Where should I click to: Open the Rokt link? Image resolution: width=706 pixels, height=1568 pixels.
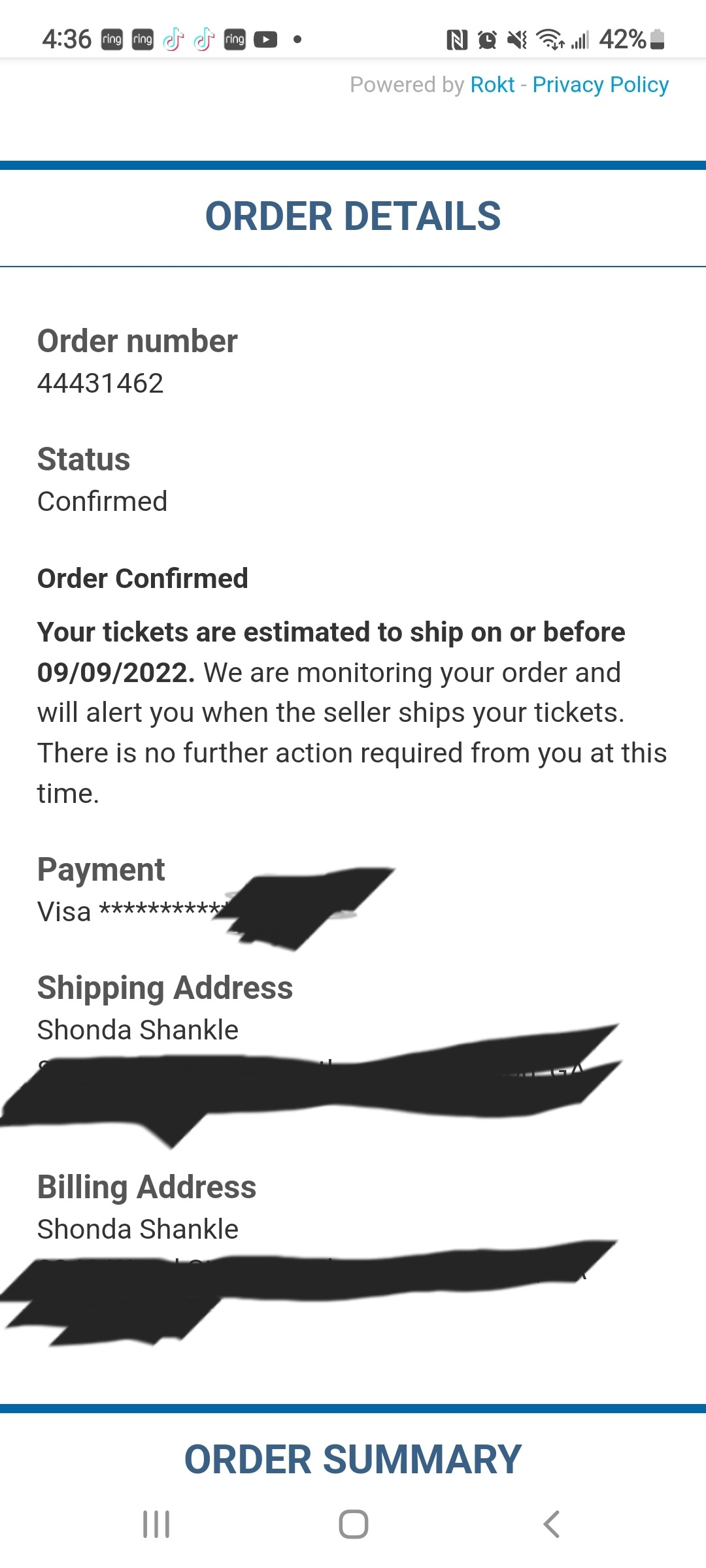coord(492,85)
